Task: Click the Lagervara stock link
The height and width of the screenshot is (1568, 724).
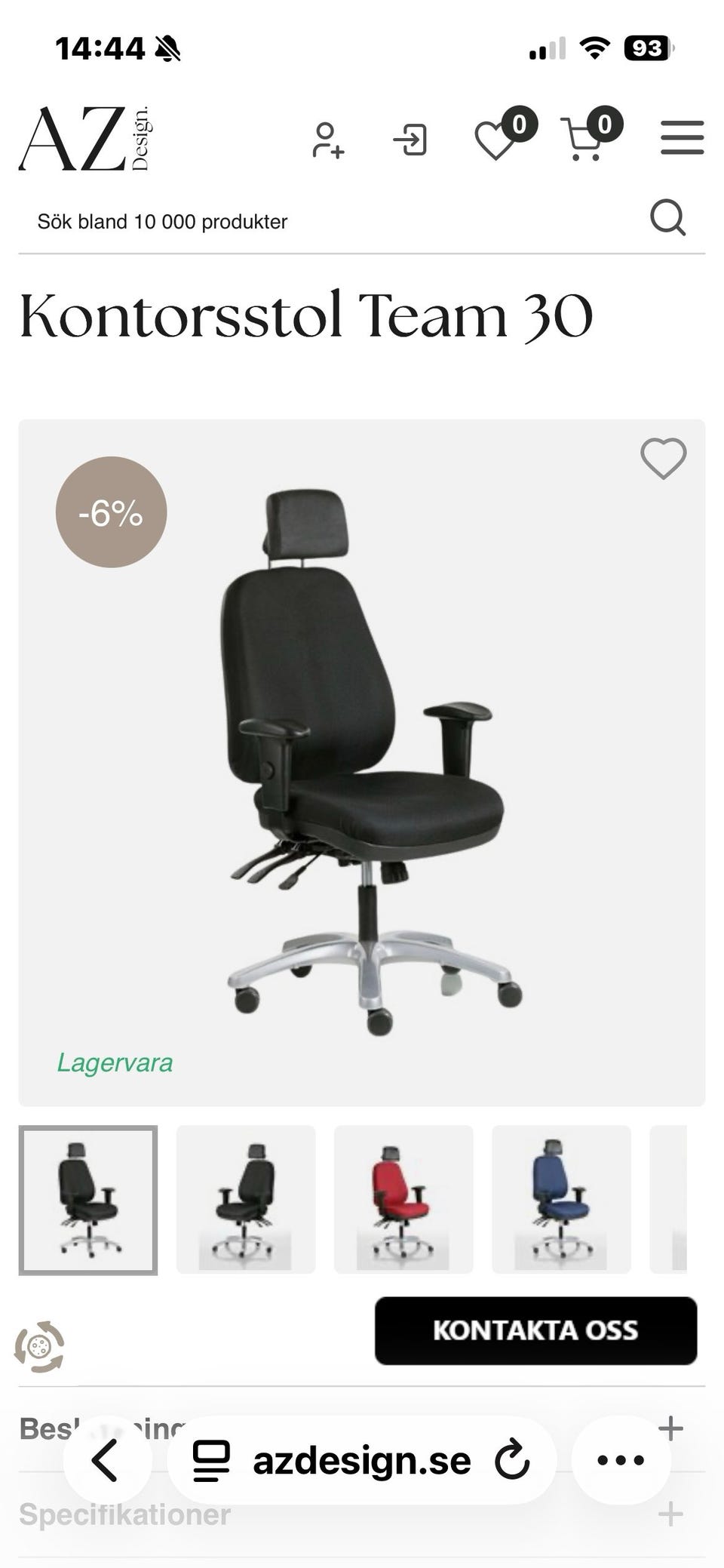Action: (115, 1062)
